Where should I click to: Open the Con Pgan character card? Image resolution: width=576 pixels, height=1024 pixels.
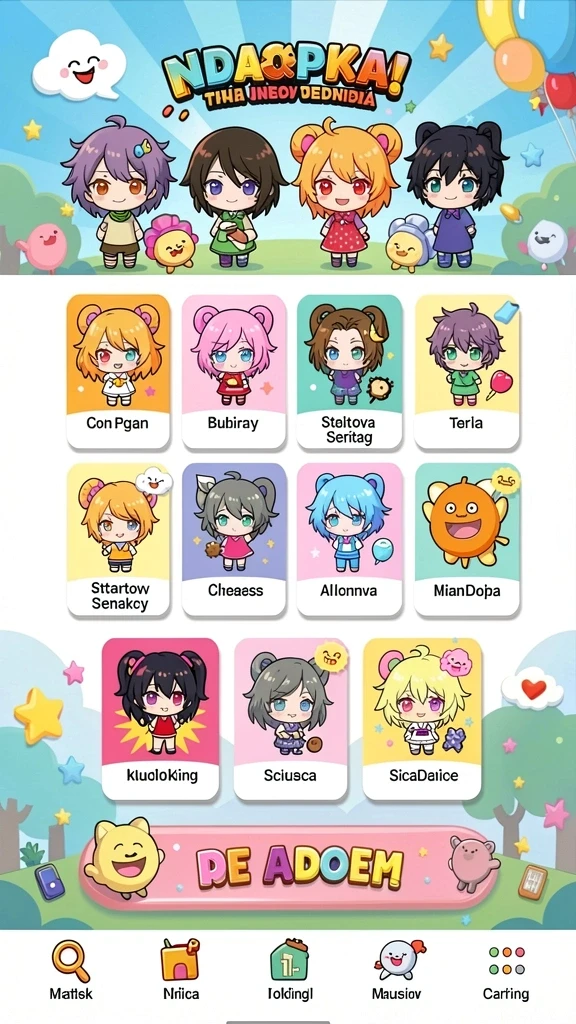click(x=118, y=372)
